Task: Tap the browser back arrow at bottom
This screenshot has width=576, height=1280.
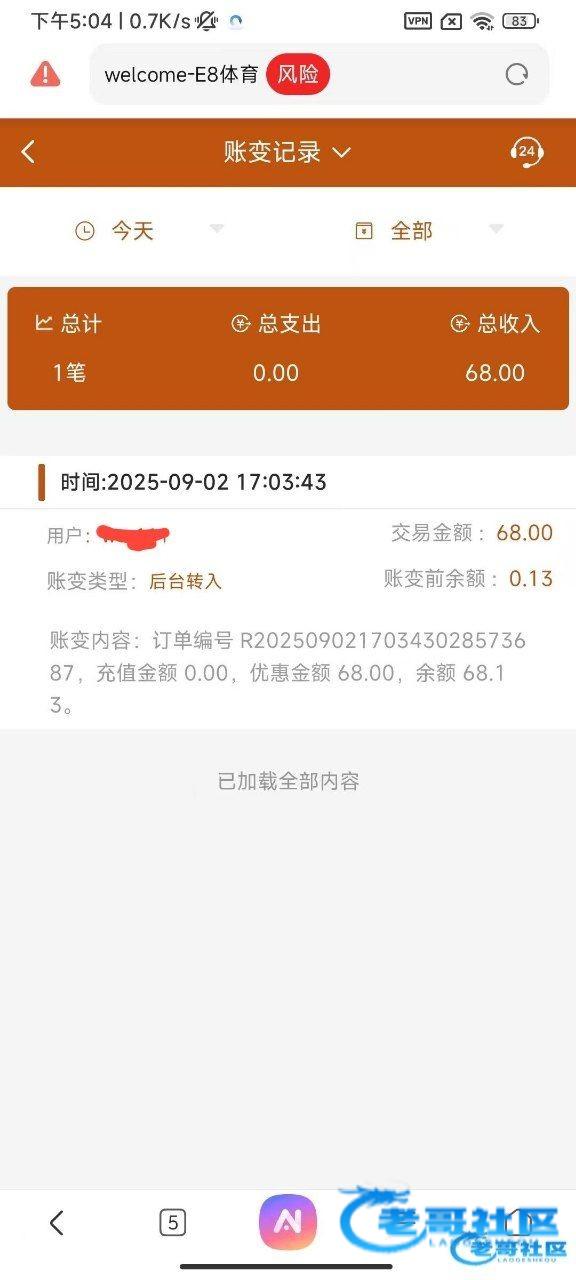Action: [x=57, y=1222]
